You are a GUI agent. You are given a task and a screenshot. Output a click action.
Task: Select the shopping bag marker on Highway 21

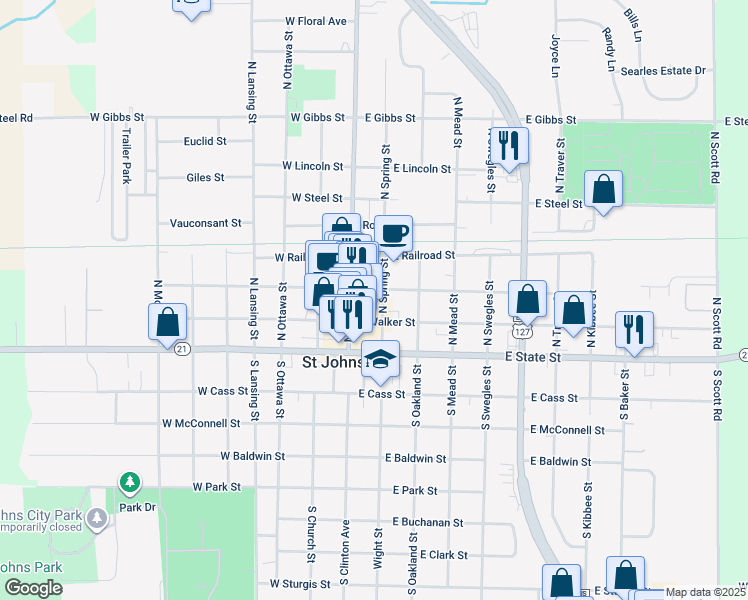coord(167,322)
